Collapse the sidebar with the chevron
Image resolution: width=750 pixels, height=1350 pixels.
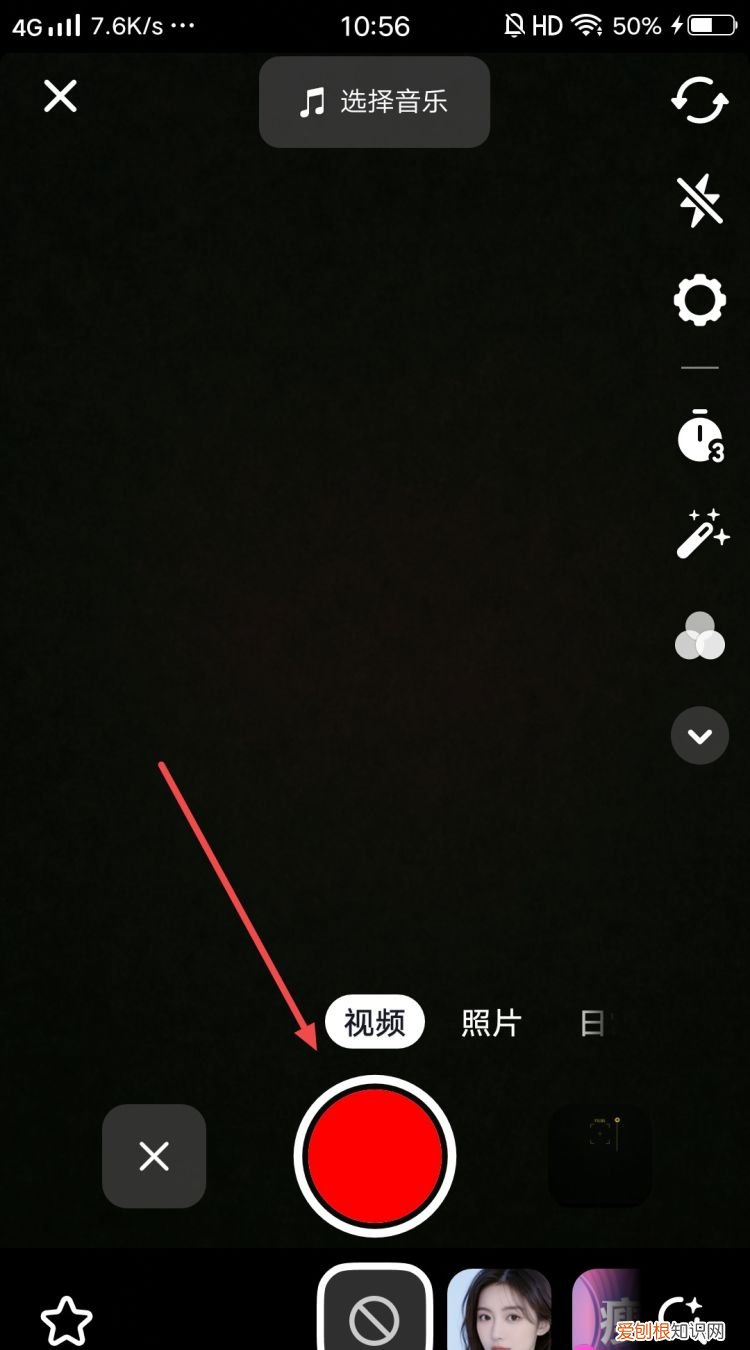point(699,735)
